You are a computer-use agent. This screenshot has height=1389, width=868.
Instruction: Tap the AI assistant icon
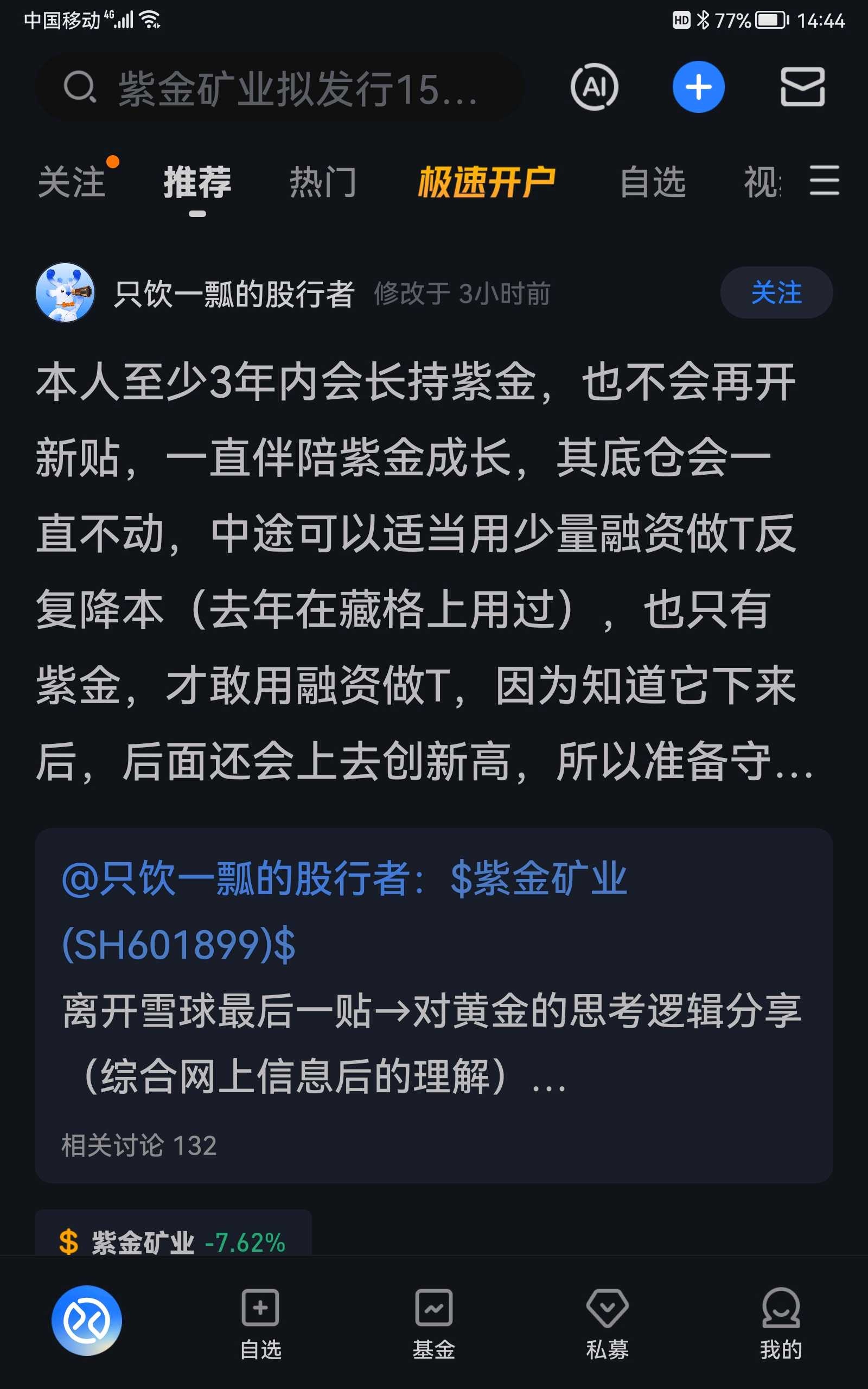595,88
